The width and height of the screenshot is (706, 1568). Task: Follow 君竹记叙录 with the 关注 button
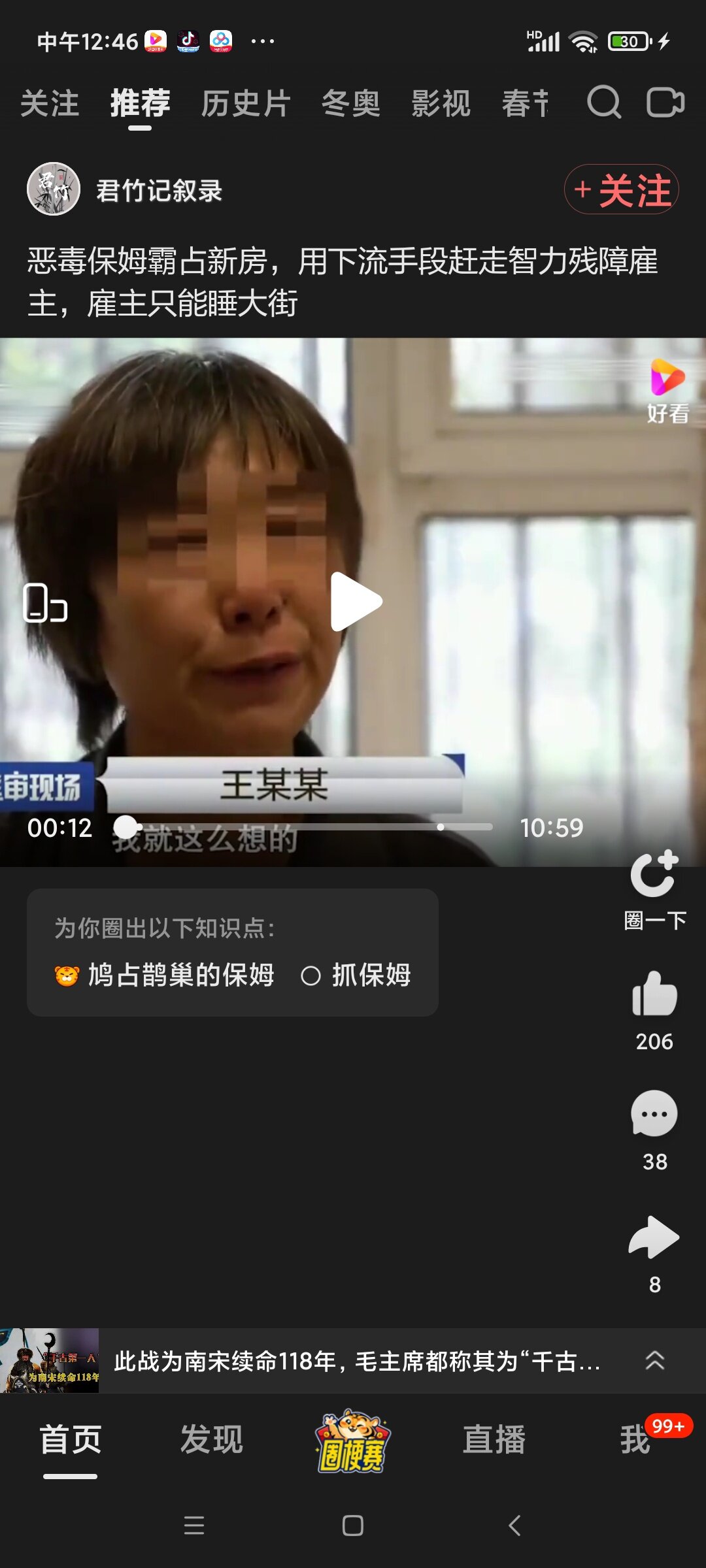coord(621,190)
